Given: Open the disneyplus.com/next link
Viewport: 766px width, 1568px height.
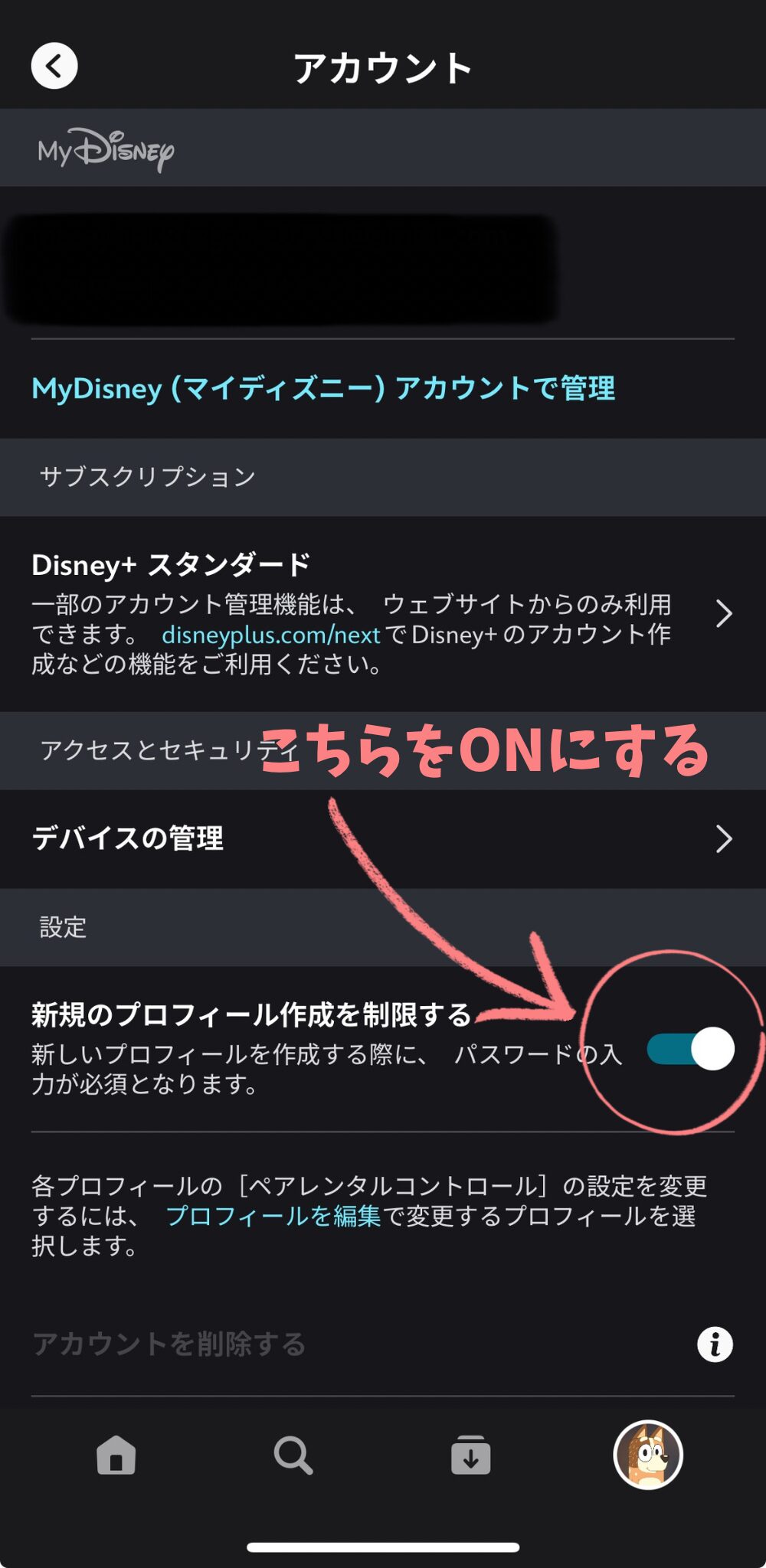Looking at the screenshot, I should pos(271,635).
